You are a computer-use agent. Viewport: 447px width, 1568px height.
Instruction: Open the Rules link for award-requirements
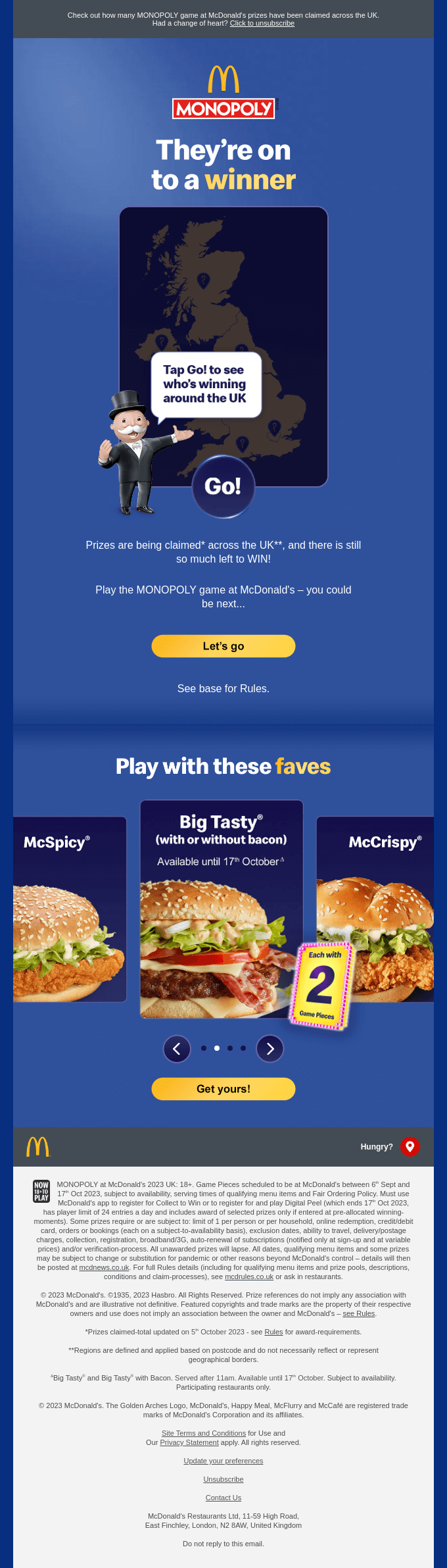[273, 1332]
